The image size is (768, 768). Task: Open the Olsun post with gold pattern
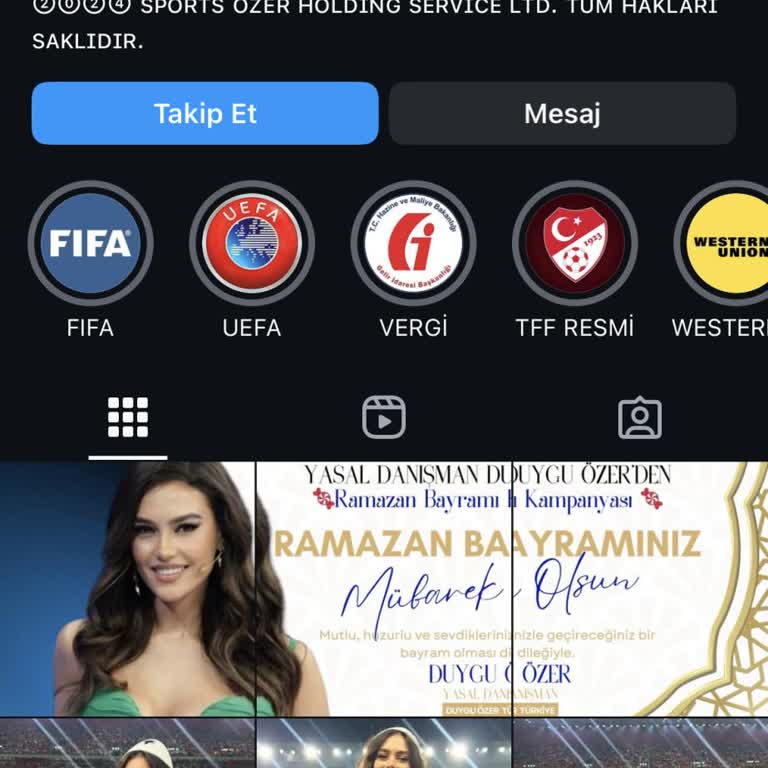[640, 588]
